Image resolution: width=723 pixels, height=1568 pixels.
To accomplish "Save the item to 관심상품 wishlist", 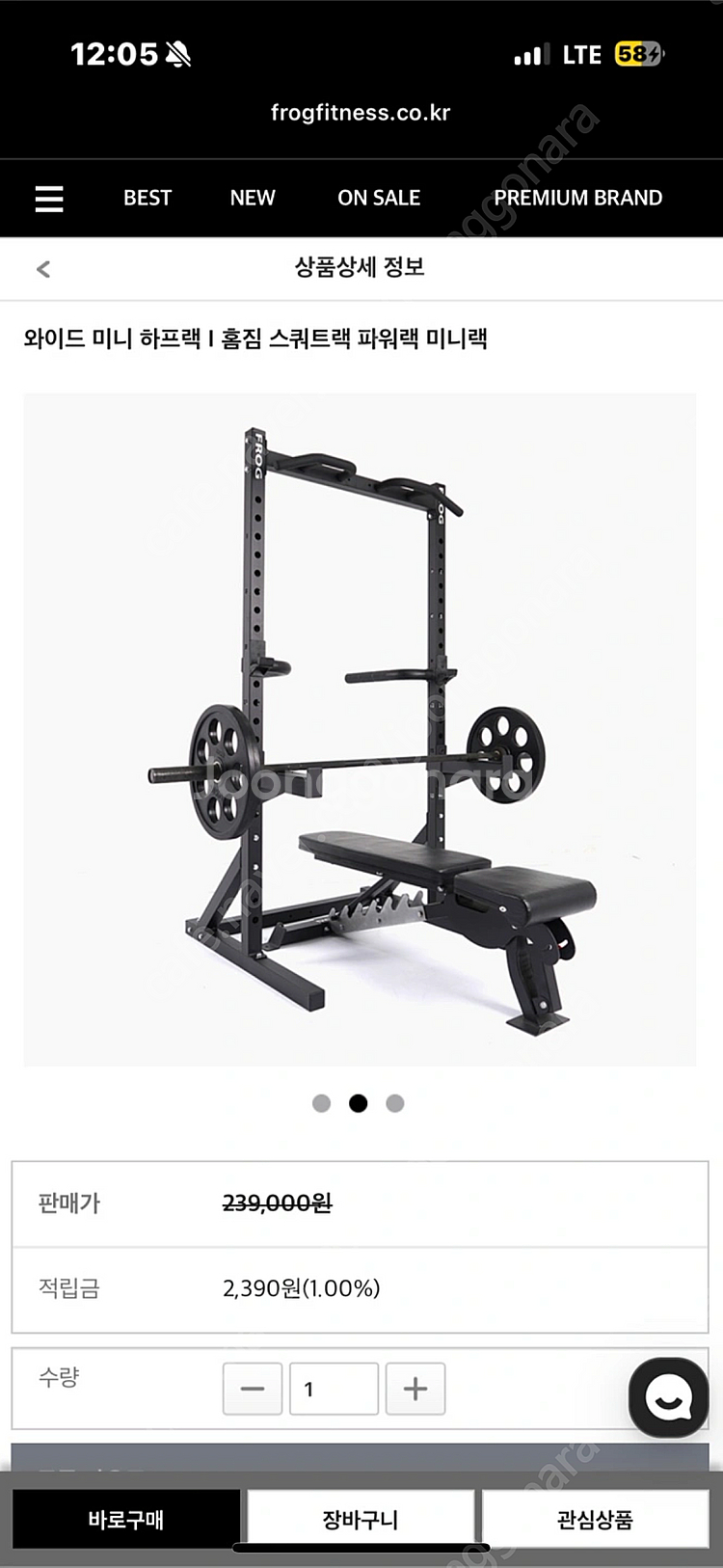I will point(595,1520).
